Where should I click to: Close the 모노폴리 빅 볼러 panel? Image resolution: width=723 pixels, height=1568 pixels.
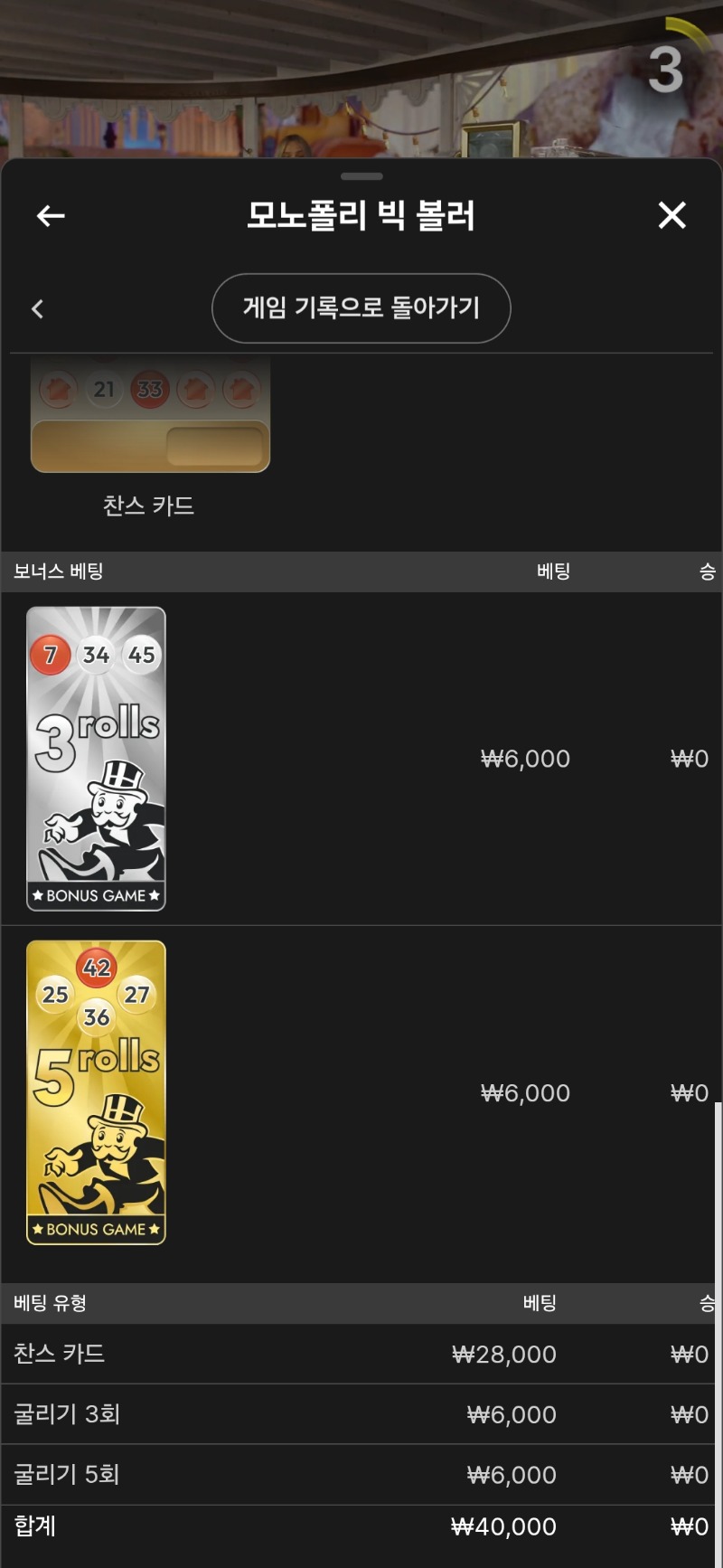671,215
